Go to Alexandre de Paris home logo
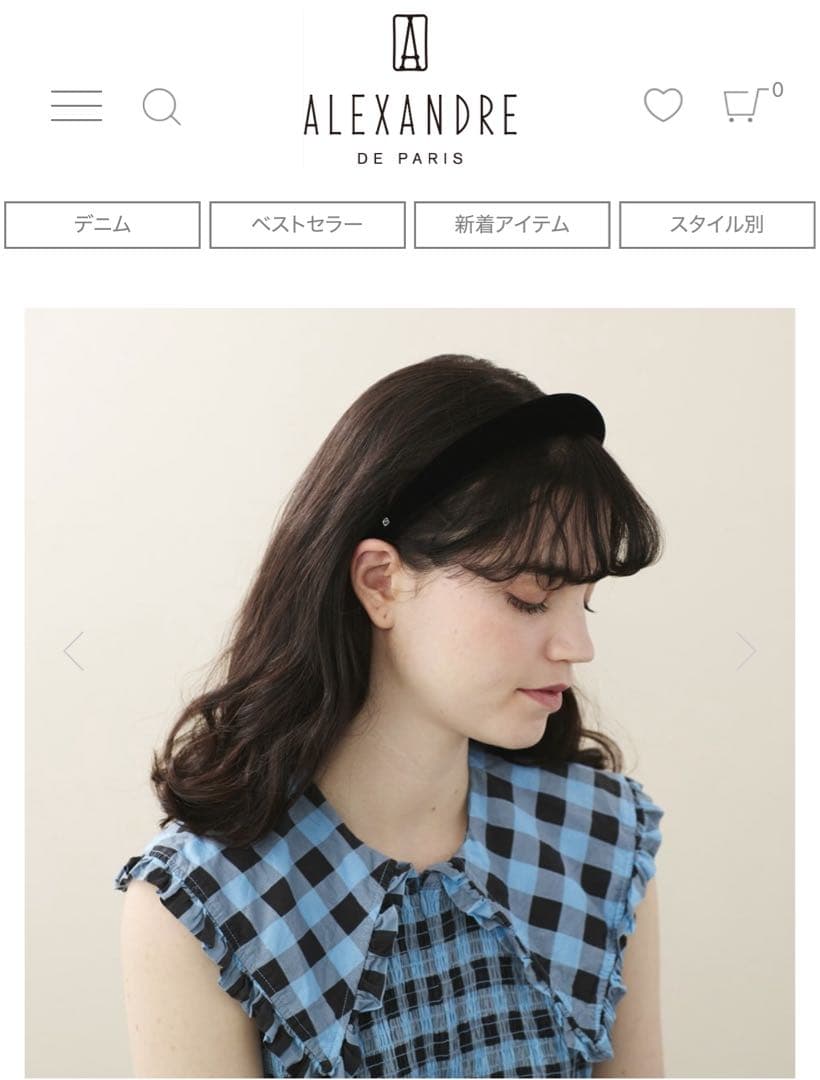Screen dimensions: 820x1080 pyautogui.click(x=410, y=90)
